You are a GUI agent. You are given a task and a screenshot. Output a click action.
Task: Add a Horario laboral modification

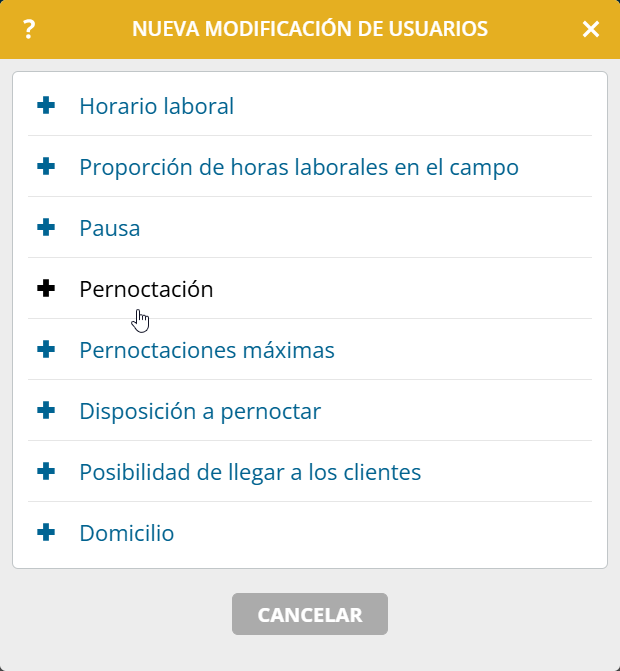coord(156,106)
